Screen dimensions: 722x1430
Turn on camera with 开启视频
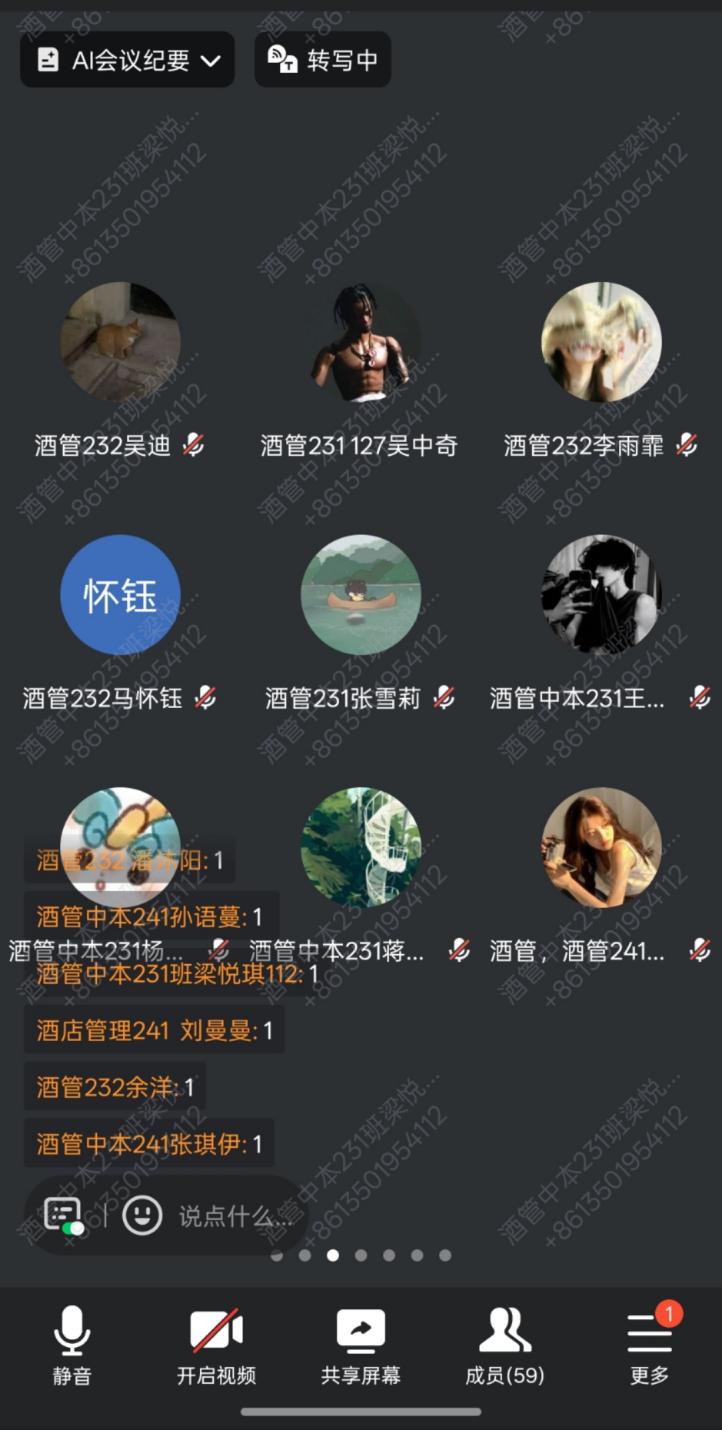(216, 1346)
